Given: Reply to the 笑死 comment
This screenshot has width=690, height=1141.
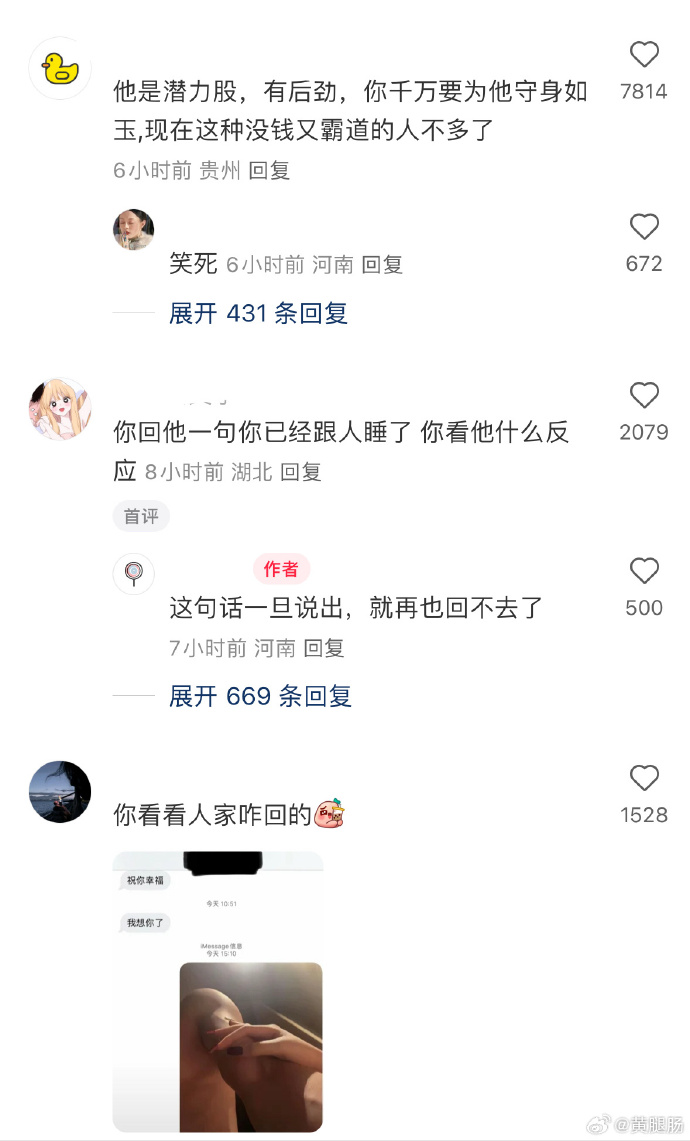Looking at the screenshot, I should [382, 265].
